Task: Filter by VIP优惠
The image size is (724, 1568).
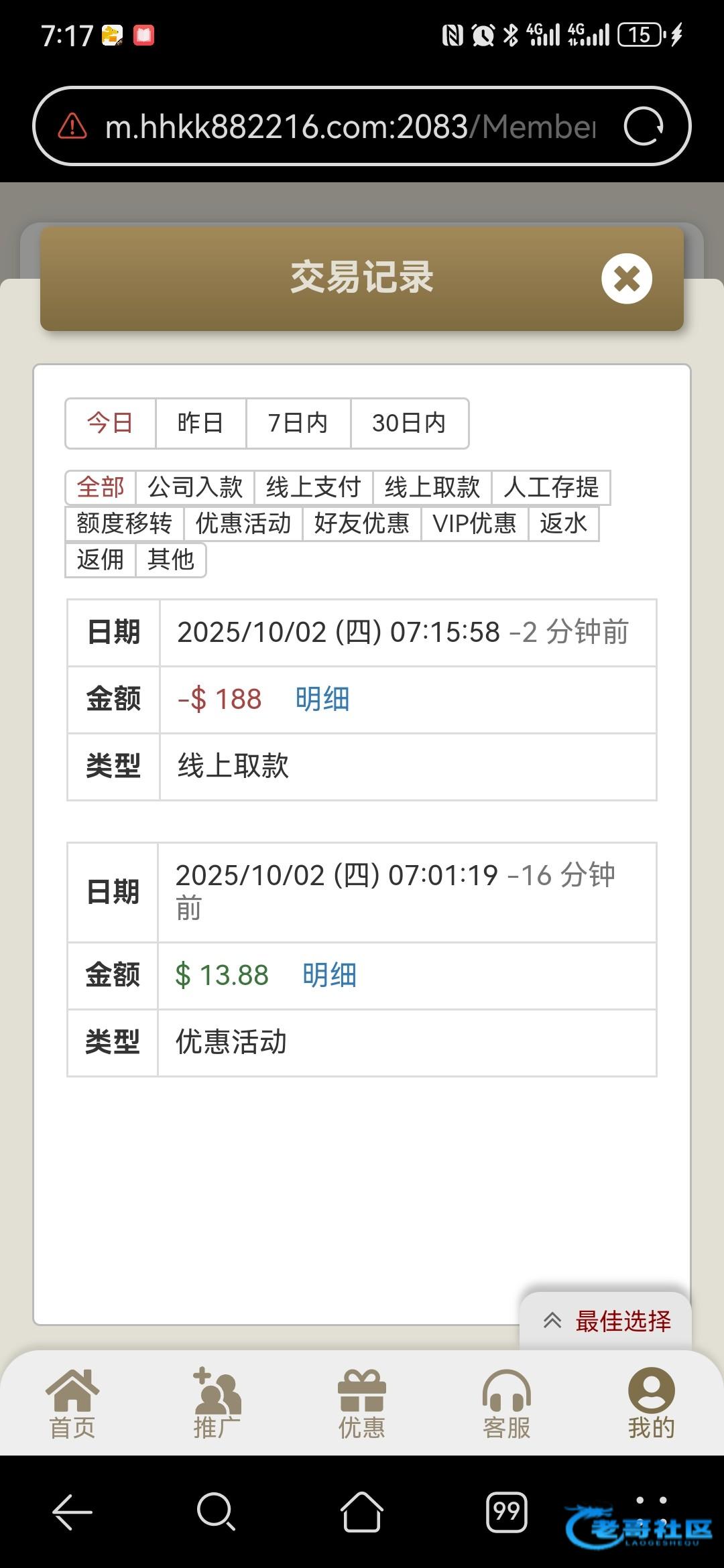Action: (x=475, y=523)
